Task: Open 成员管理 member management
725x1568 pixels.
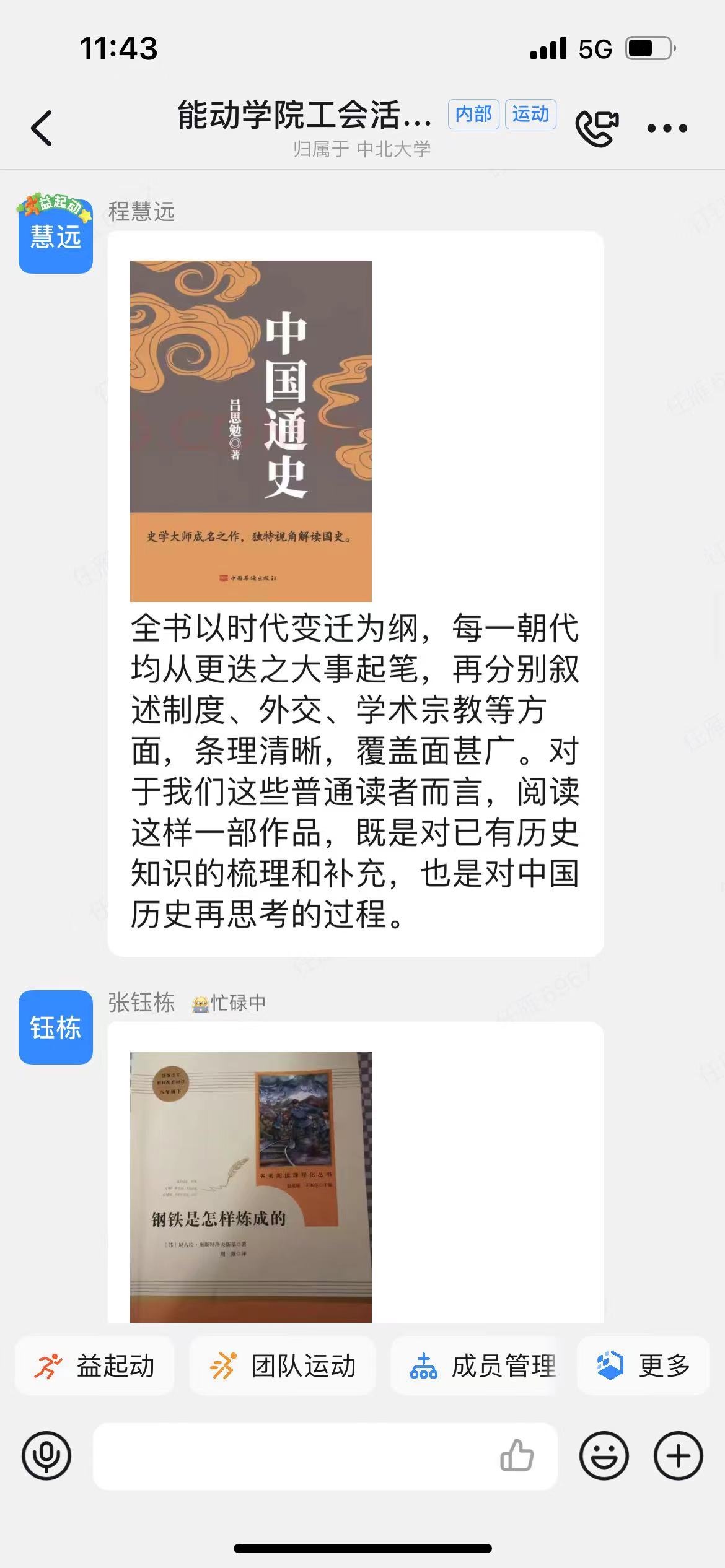Action: [x=483, y=1365]
